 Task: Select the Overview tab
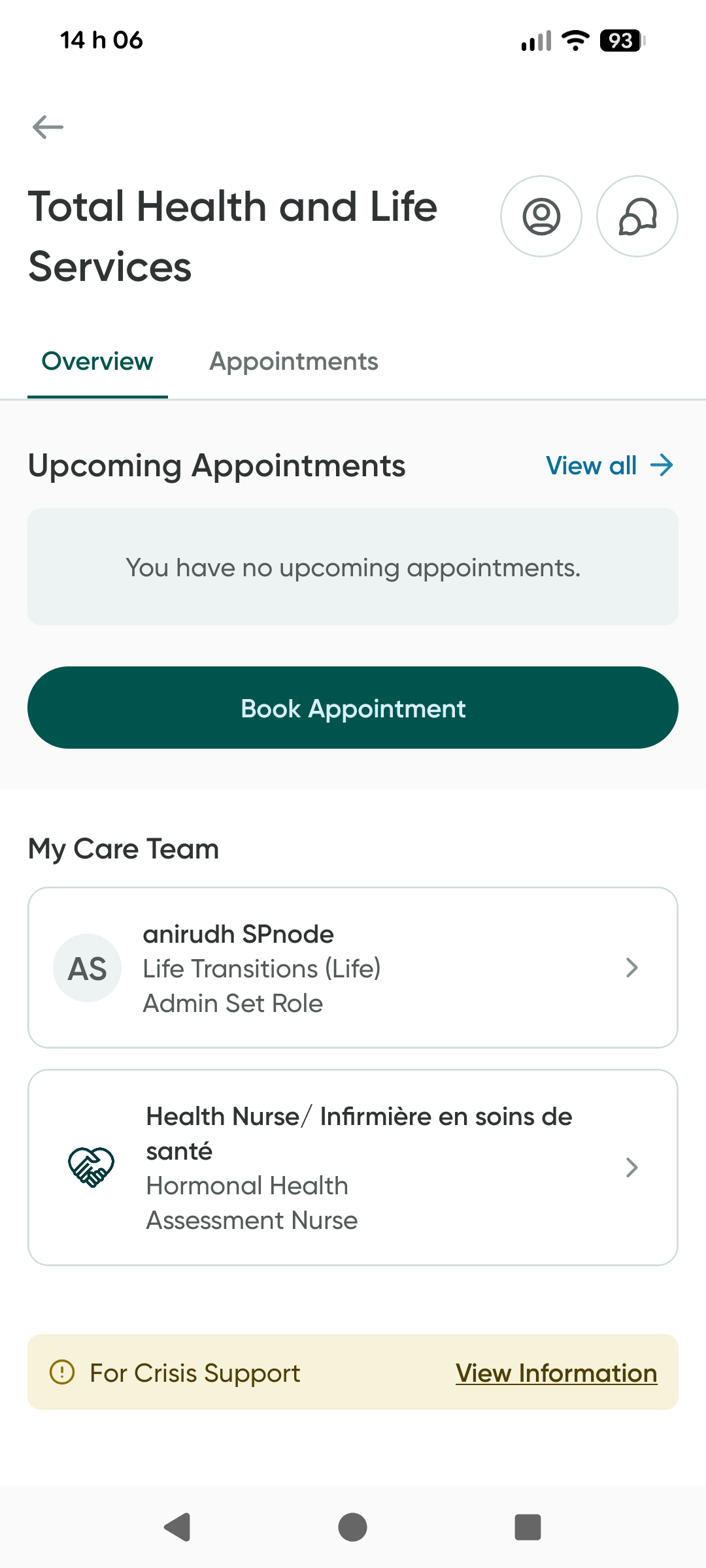(97, 361)
